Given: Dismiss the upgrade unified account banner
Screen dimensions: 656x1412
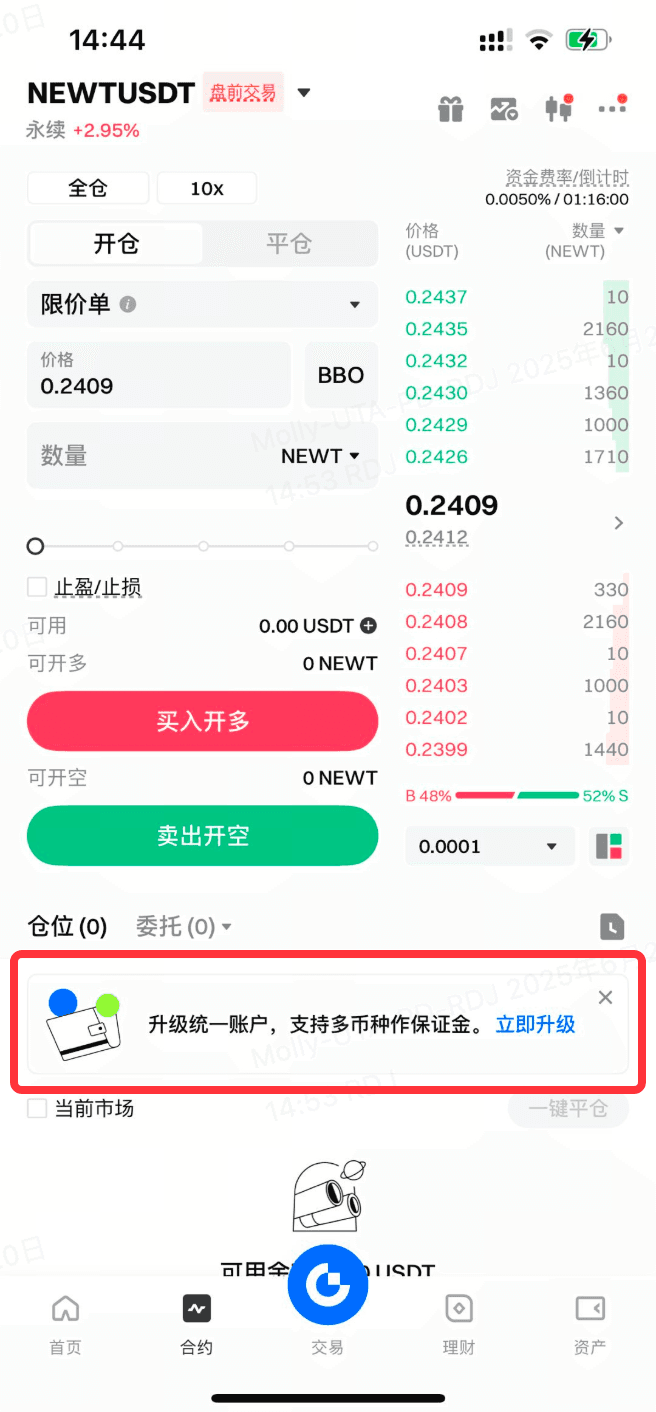Looking at the screenshot, I should [x=605, y=997].
